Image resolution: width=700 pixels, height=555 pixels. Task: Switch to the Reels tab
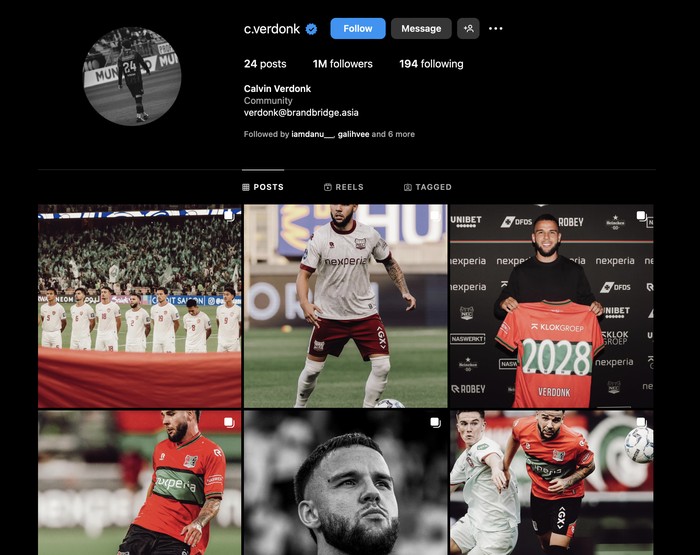point(343,187)
